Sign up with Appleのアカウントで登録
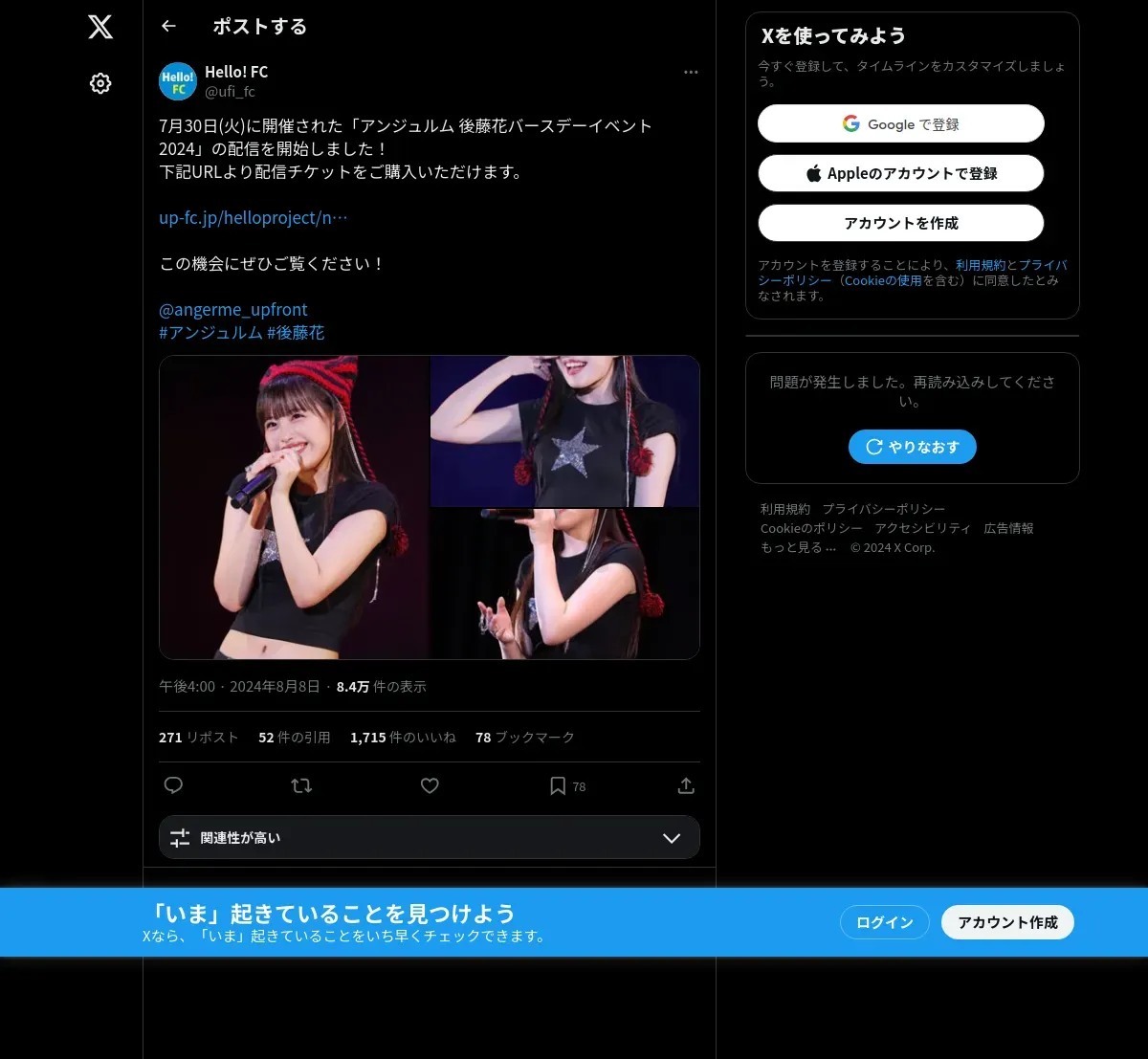The width and height of the screenshot is (1148, 1059). (x=900, y=174)
